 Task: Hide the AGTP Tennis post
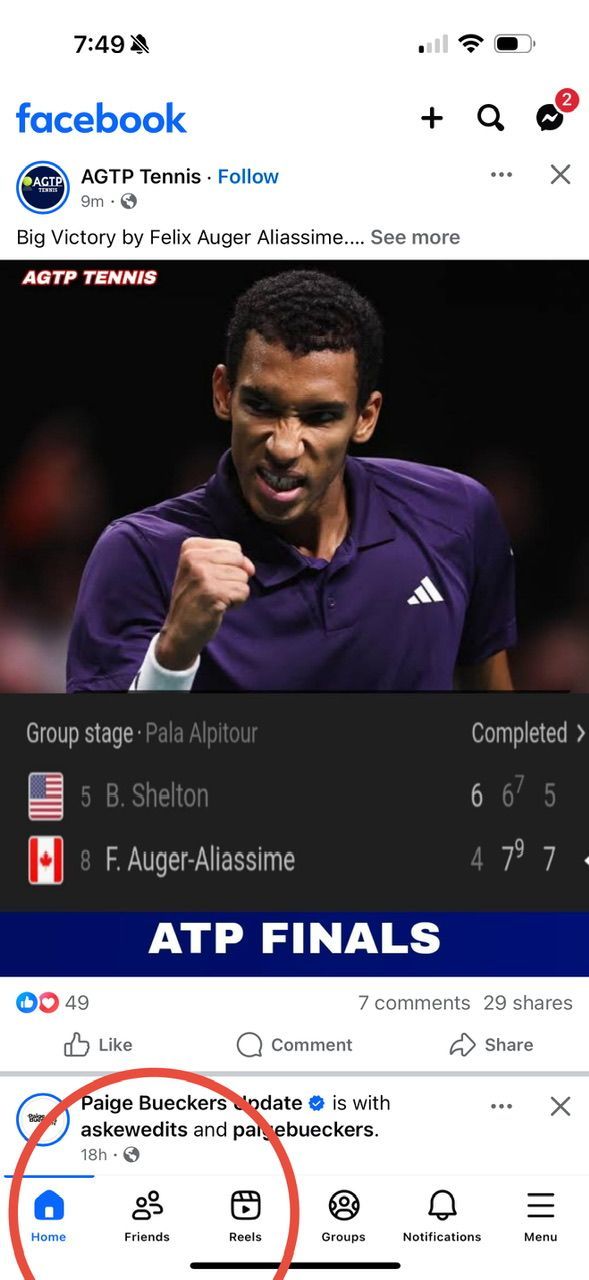tap(561, 175)
